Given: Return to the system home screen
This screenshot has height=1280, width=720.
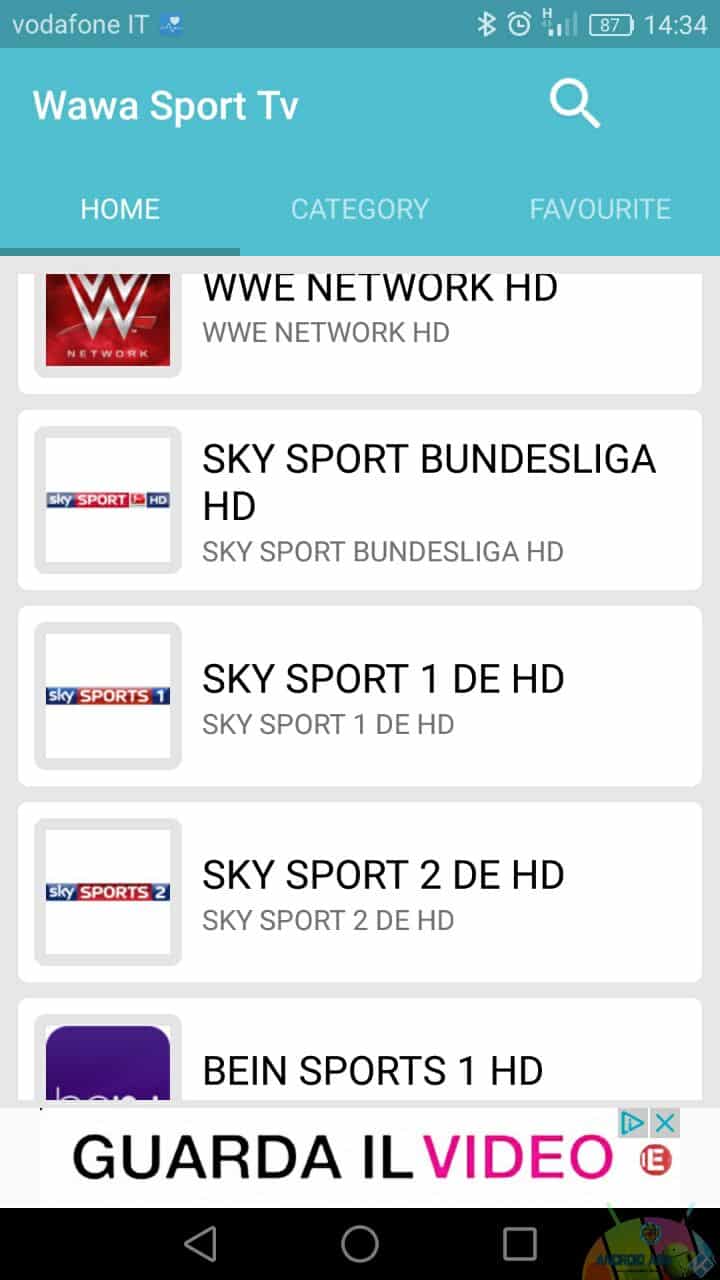Looking at the screenshot, I should [x=360, y=1244].
